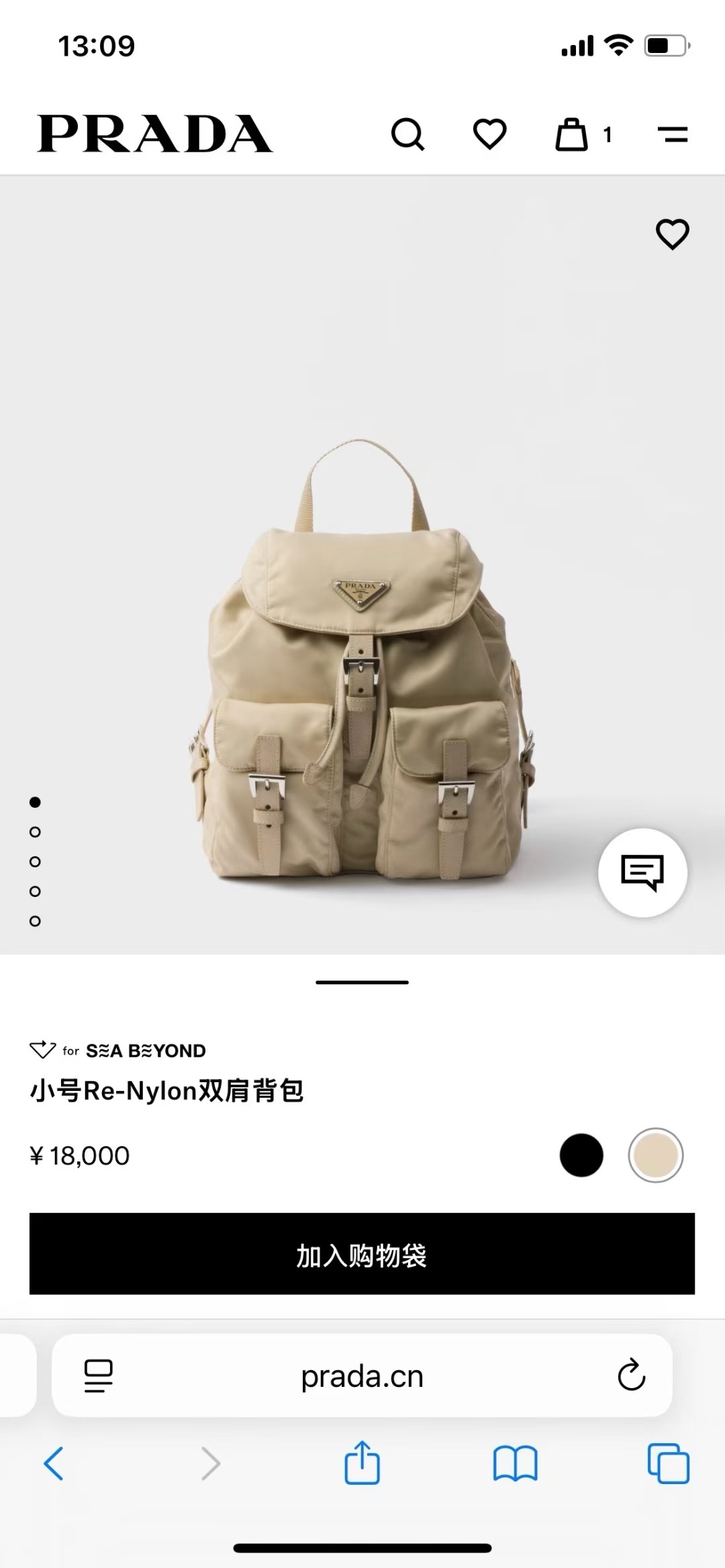Open the search icon in header
Screen dimensions: 725x1568
coord(407,134)
